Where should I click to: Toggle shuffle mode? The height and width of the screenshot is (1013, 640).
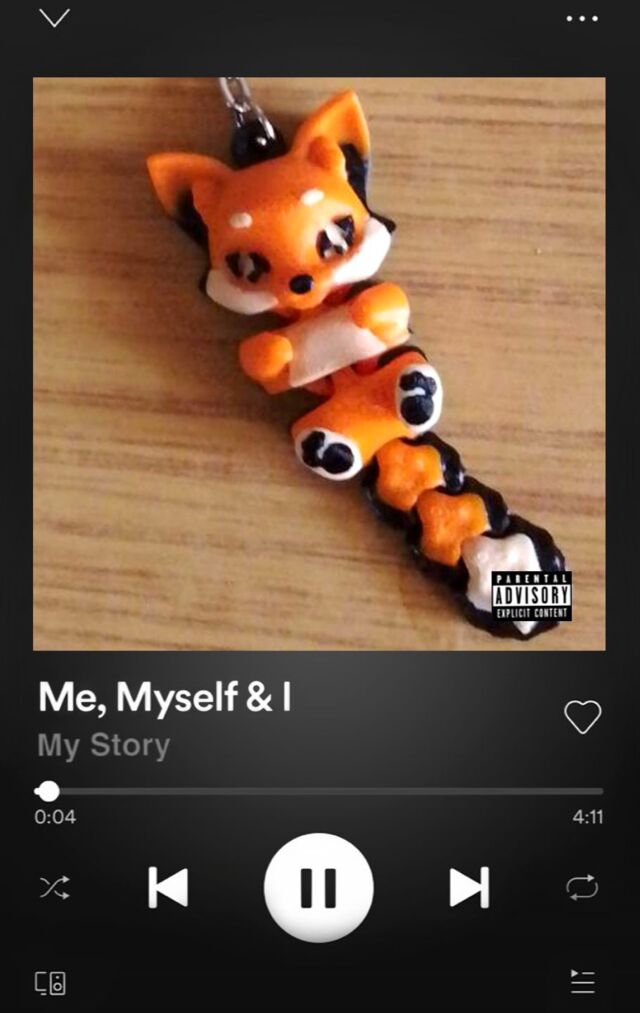[x=54, y=887]
